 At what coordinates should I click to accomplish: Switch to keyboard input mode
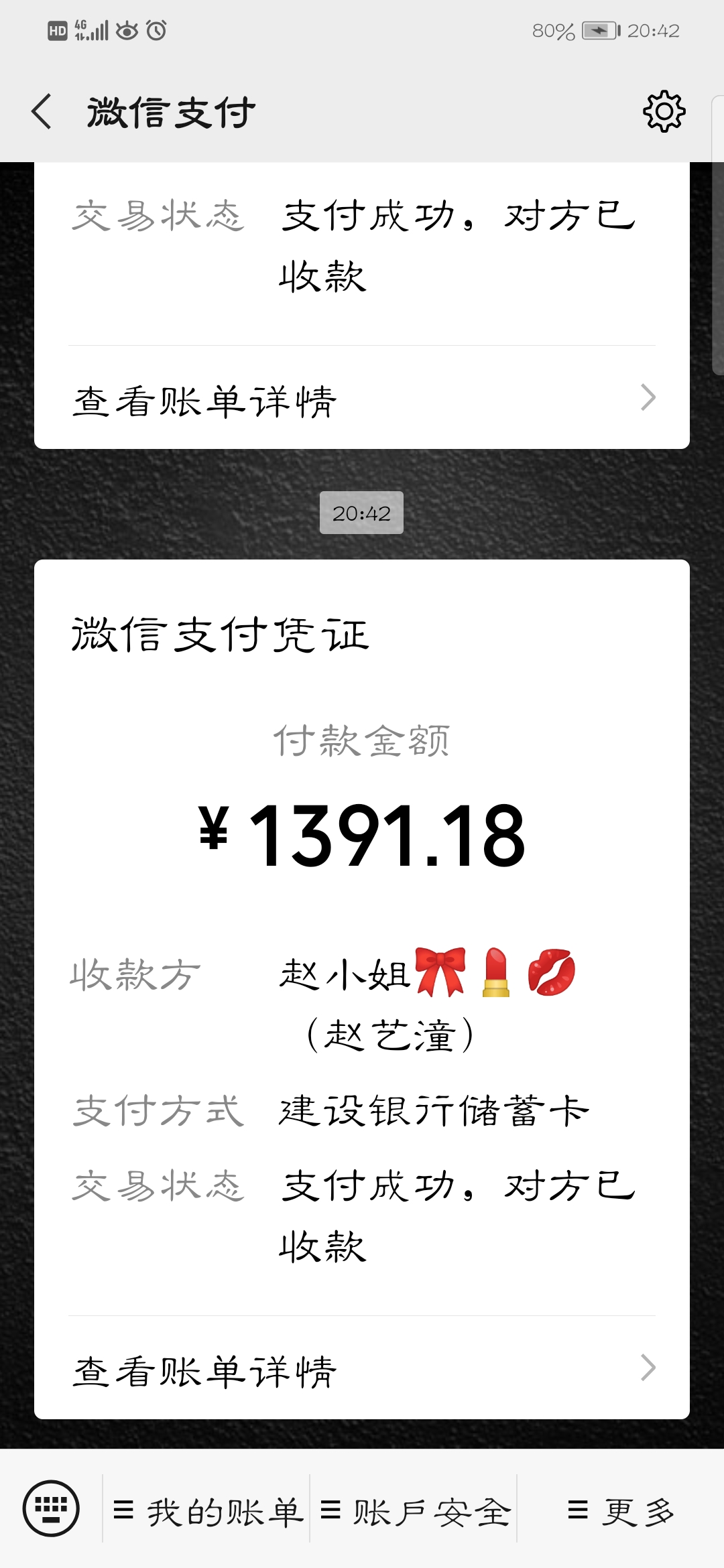pyautogui.click(x=51, y=1508)
